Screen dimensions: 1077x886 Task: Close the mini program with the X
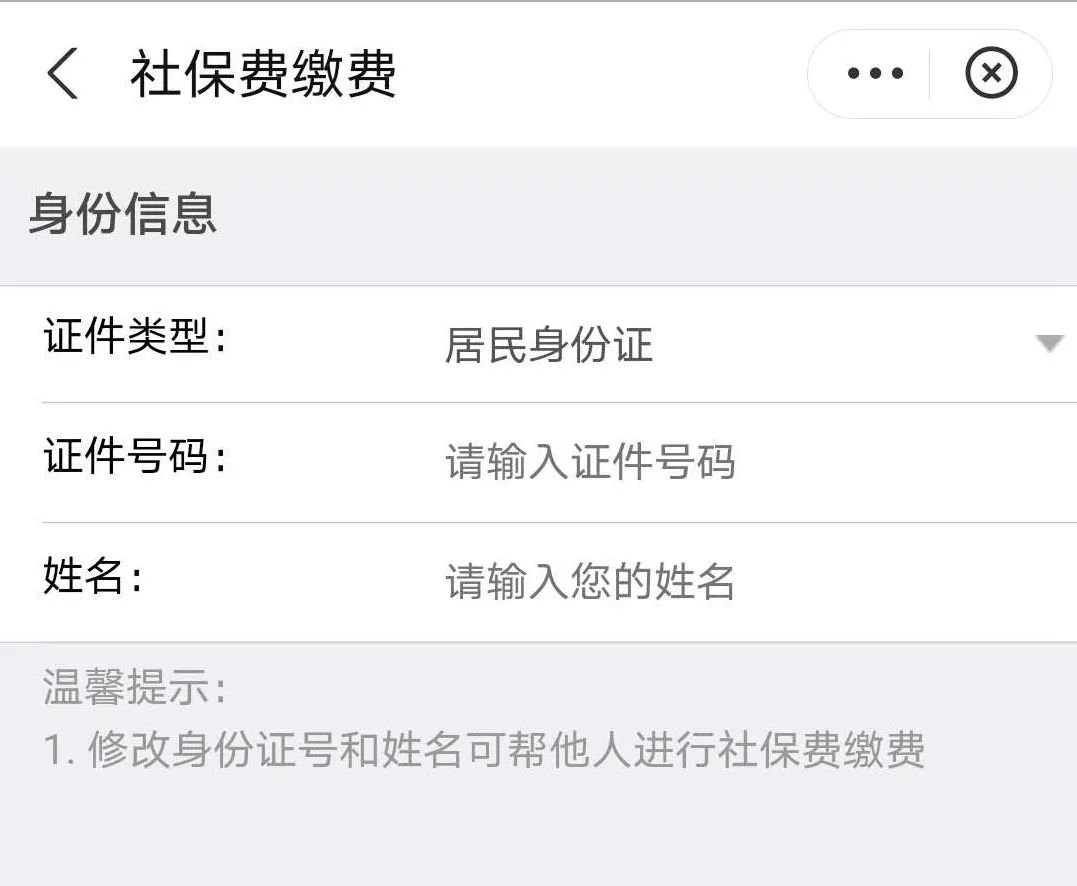tap(991, 73)
